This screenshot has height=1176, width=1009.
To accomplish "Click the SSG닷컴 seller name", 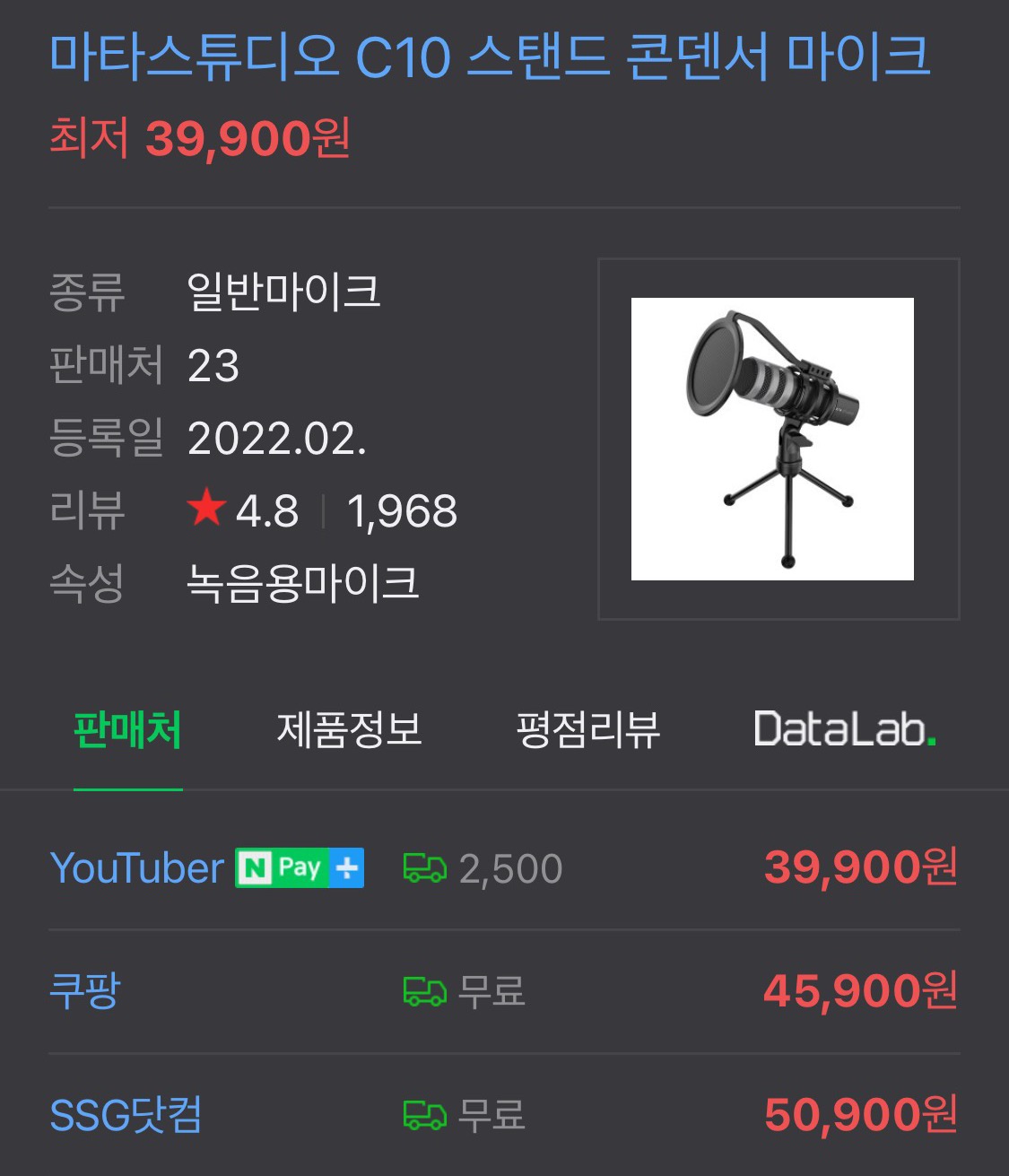I will point(125,1116).
